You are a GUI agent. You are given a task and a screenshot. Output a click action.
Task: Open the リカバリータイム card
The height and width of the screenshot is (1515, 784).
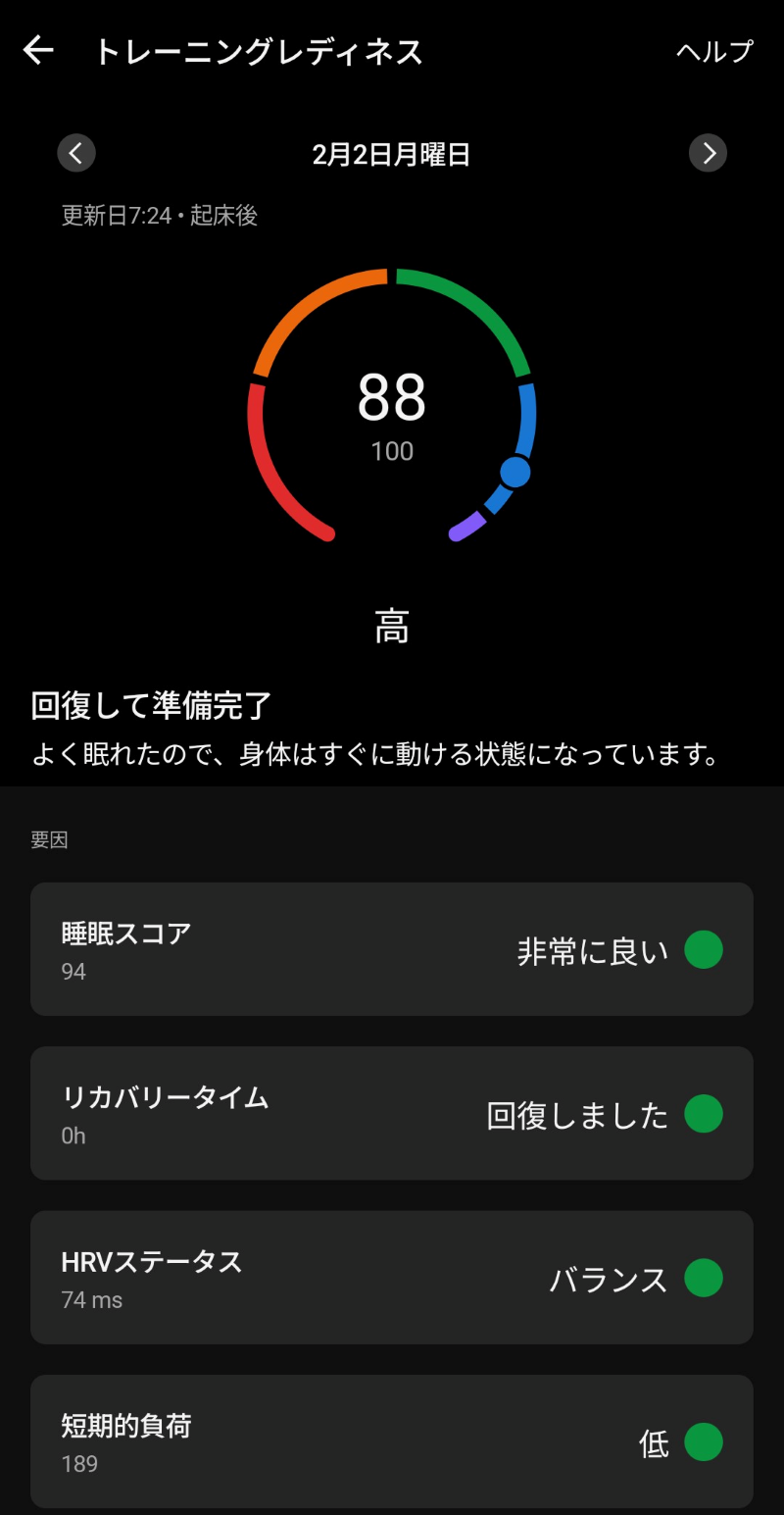pos(392,1113)
